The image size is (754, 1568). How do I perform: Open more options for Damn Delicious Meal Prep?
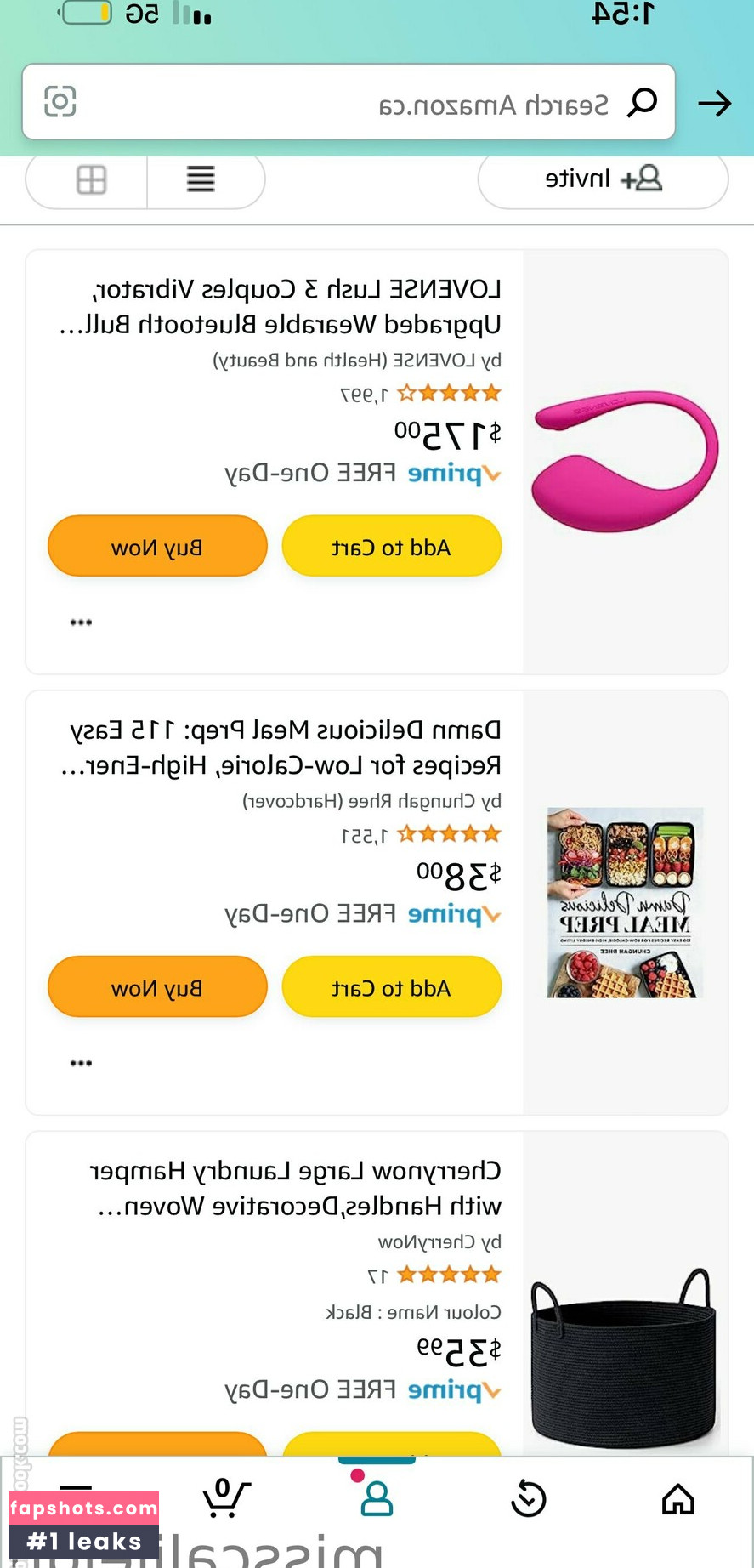81,1063
